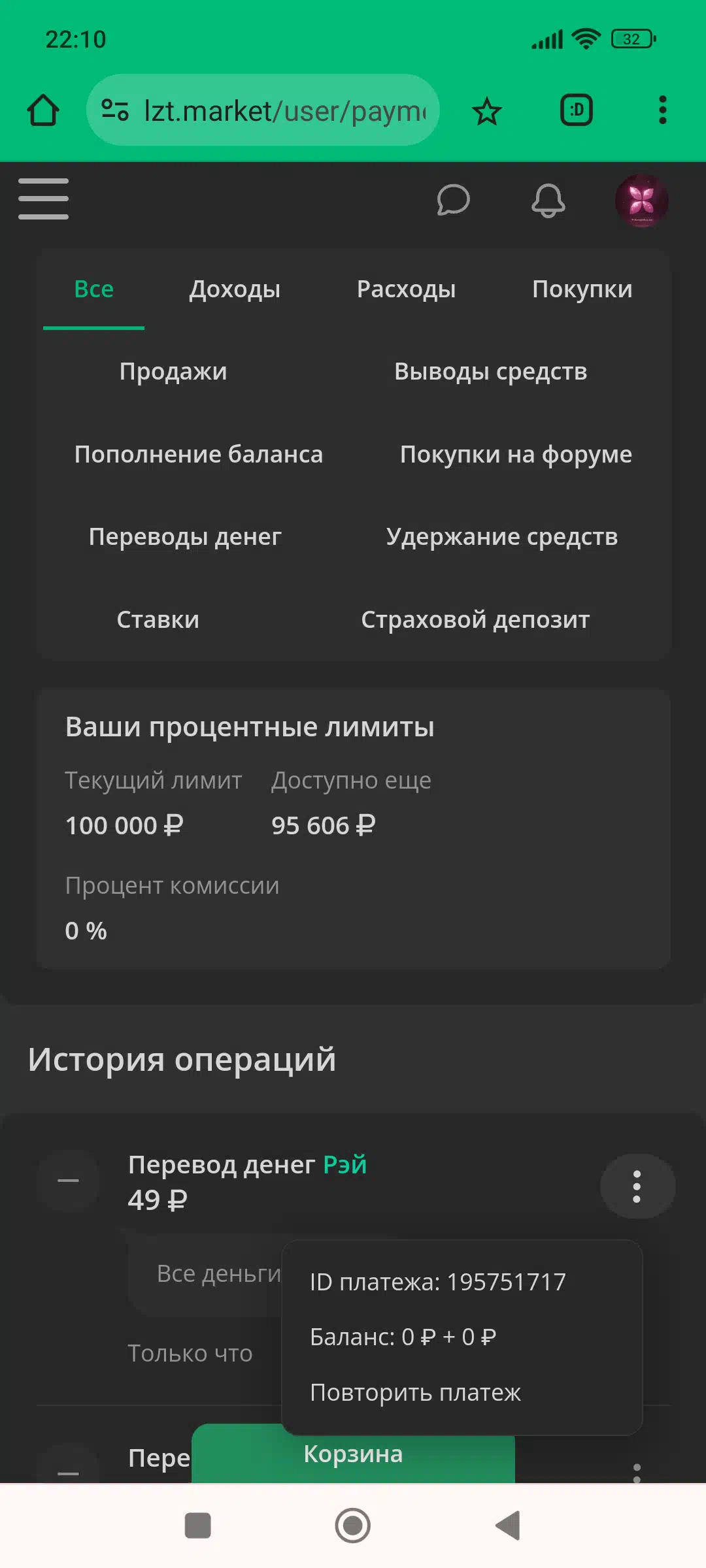
Task: Tap Повторить платеж in the popup
Action: point(415,1393)
